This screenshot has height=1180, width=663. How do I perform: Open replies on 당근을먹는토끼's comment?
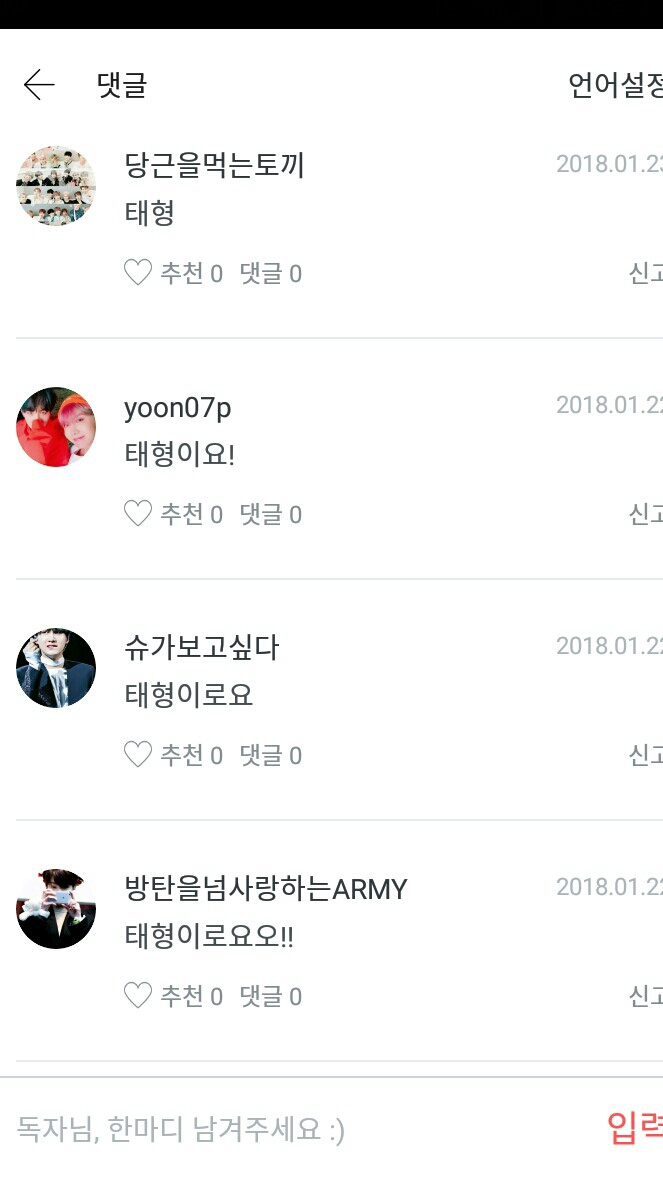[x=271, y=272]
